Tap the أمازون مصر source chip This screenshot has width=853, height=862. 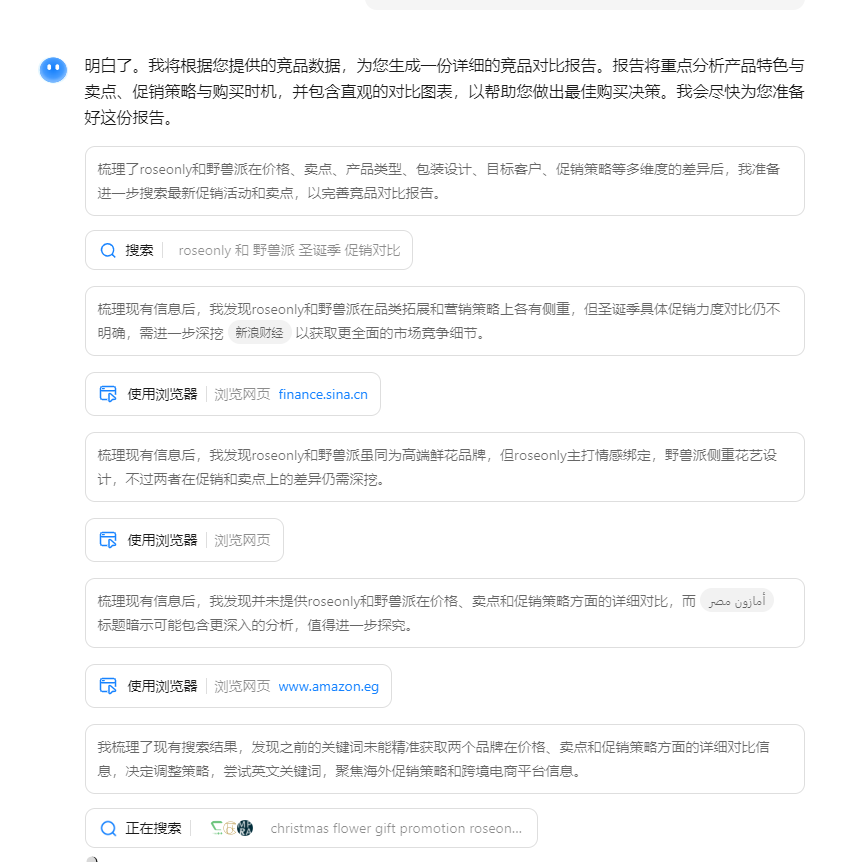[x=736, y=601]
